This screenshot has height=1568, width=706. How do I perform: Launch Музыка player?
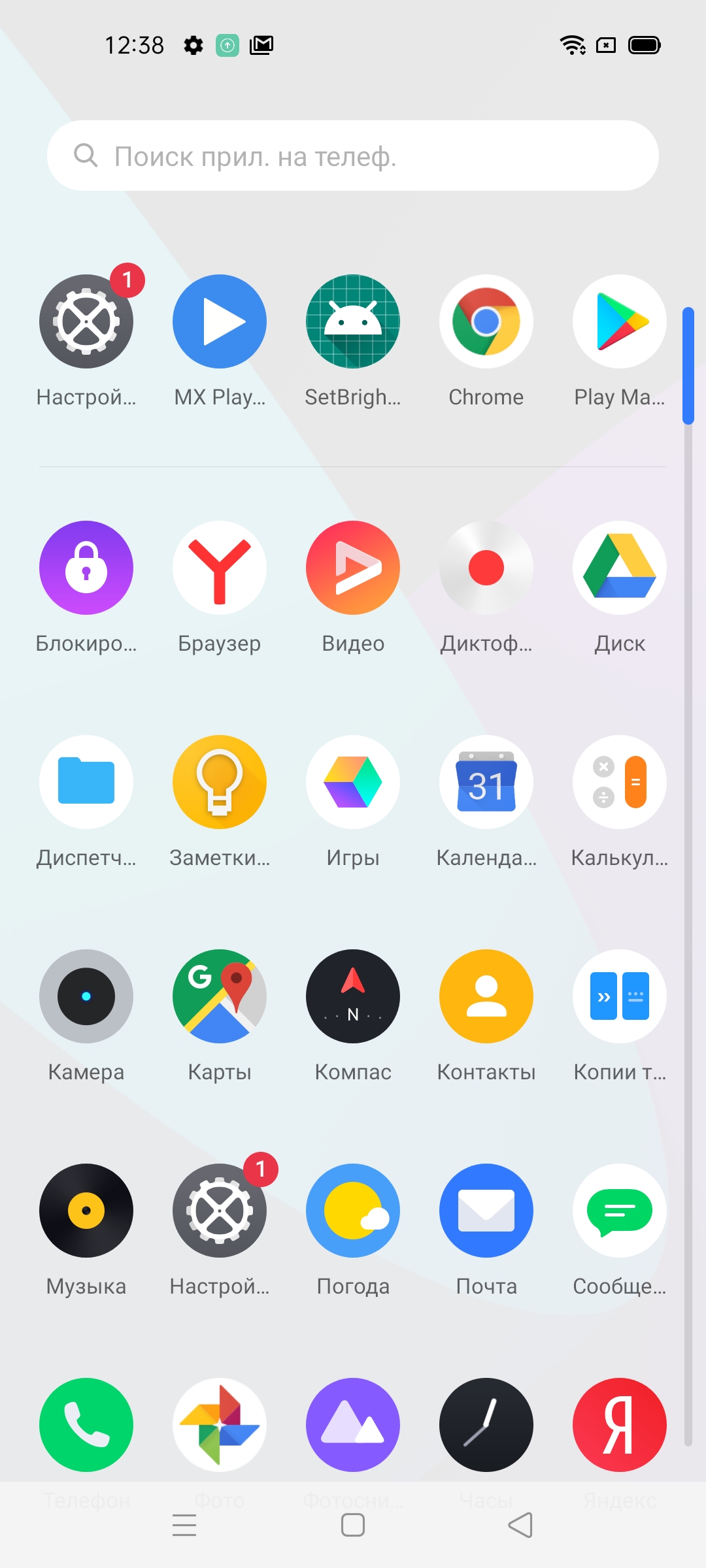pyautogui.click(x=86, y=1211)
